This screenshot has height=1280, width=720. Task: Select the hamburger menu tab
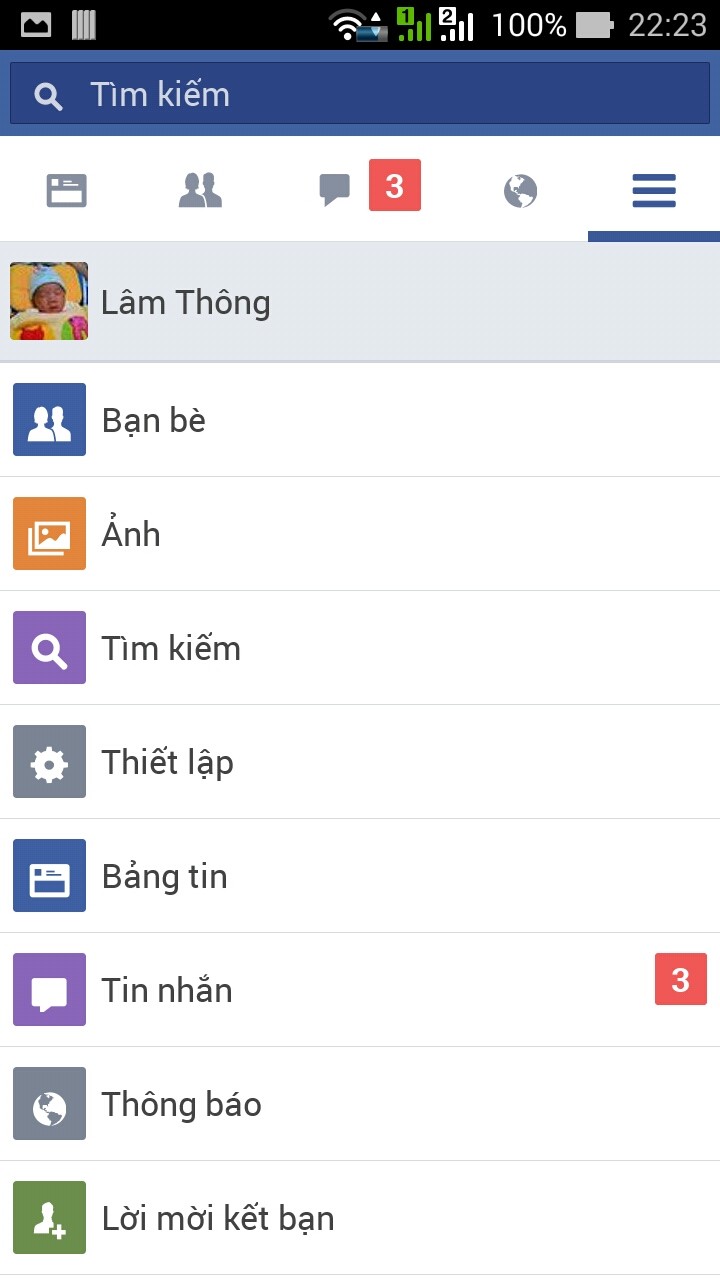pos(654,190)
